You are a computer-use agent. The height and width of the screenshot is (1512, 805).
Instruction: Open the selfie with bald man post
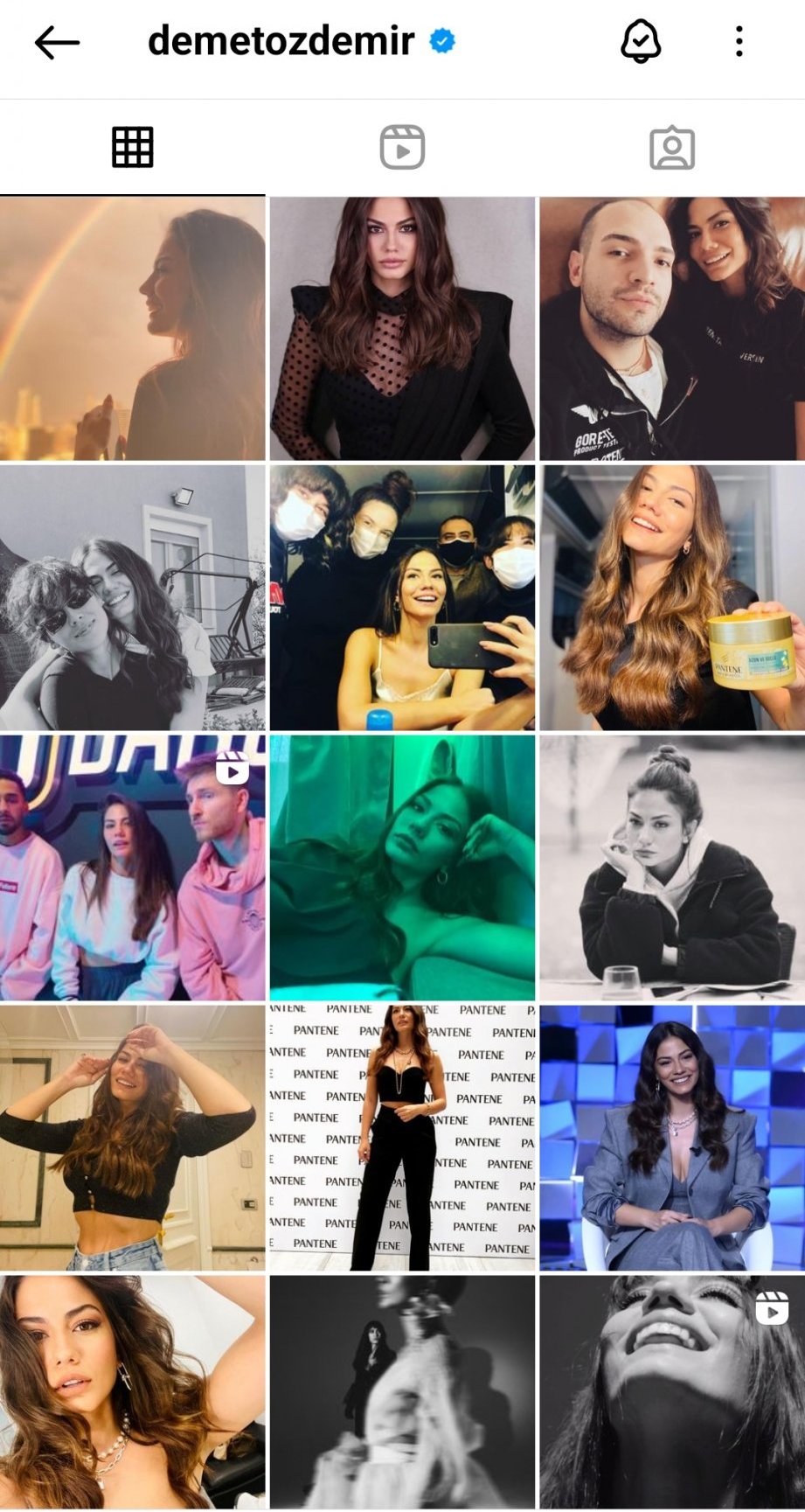pos(671,328)
